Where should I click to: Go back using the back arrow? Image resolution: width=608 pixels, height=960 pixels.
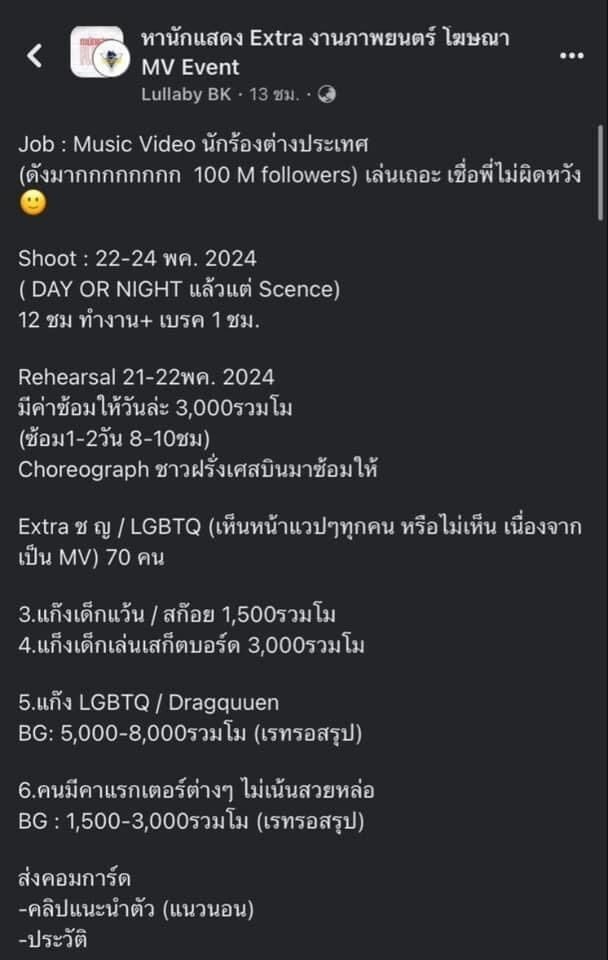(x=35, y=55)
